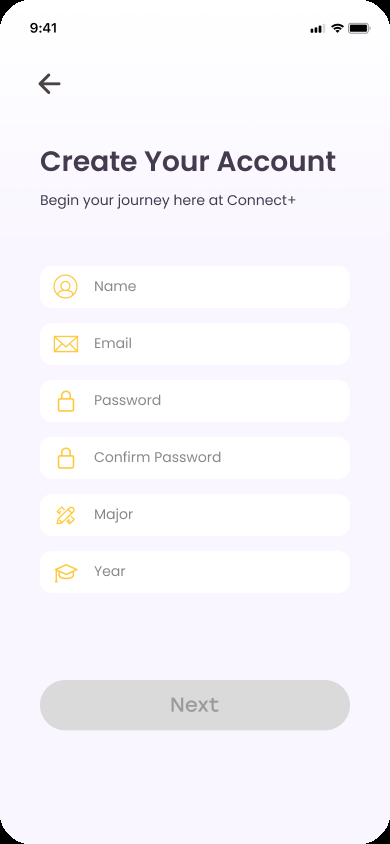This screenshot has width=390, height=844.
Task: Select the Major field
Action: 195,515
